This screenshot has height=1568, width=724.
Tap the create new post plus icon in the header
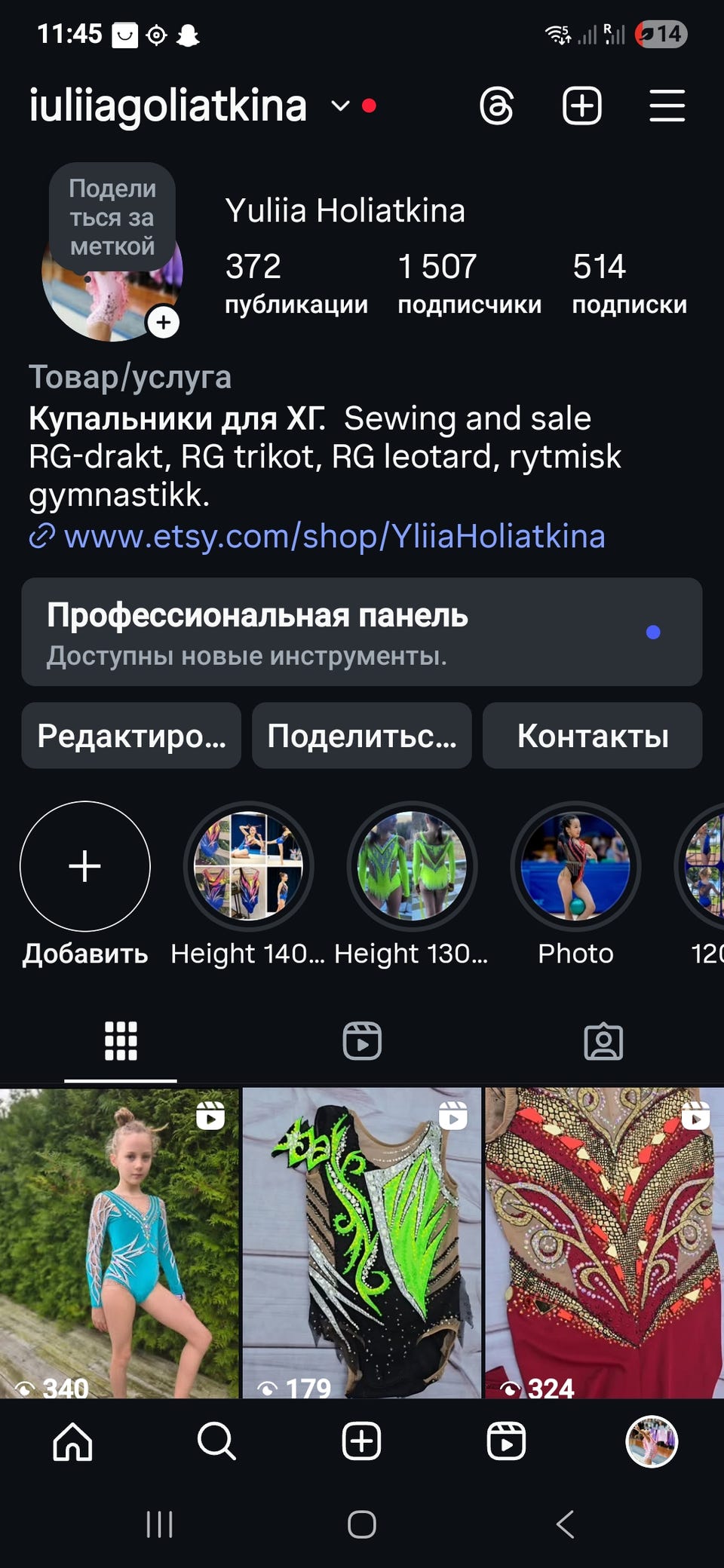(x=582, y=106)
